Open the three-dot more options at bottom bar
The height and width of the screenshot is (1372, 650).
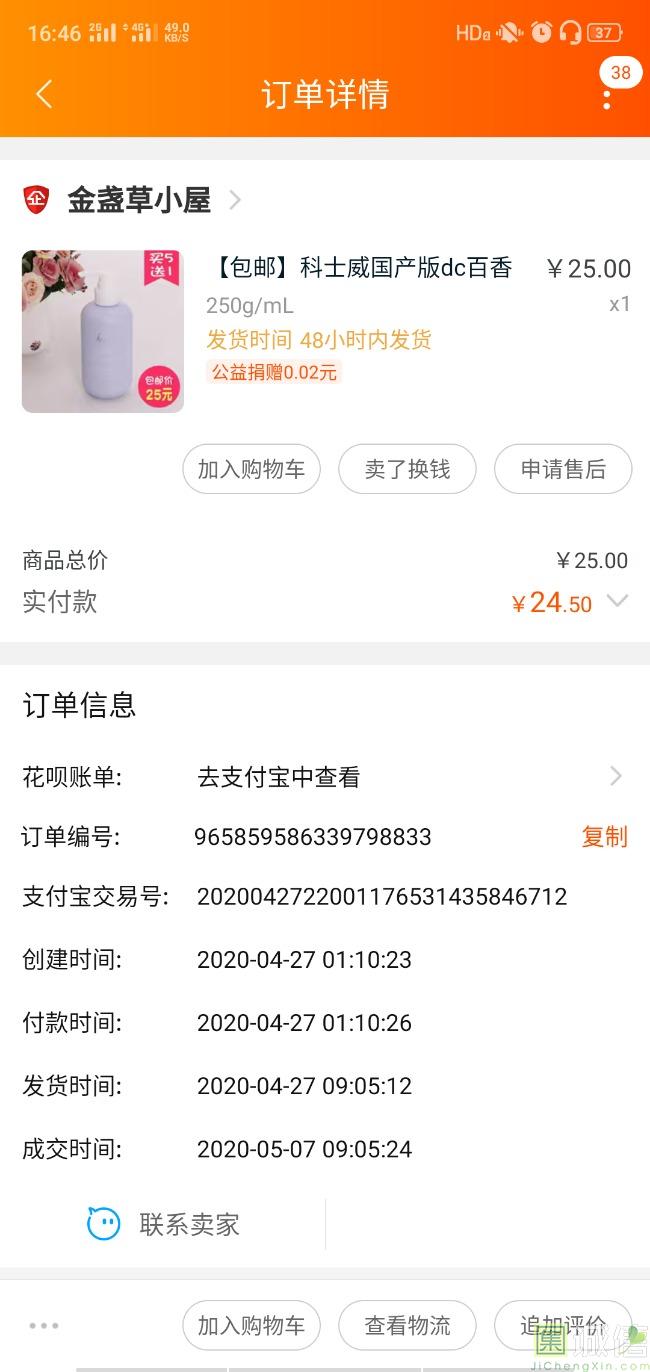coord(44,1326)
